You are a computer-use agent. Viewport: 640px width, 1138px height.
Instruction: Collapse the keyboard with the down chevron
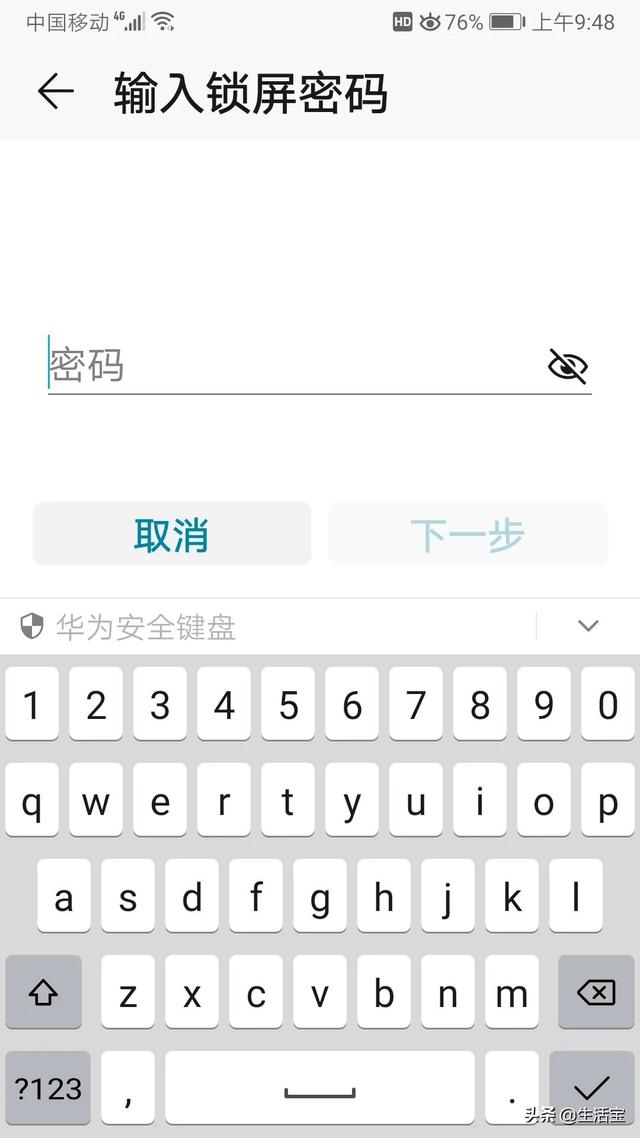588,626
